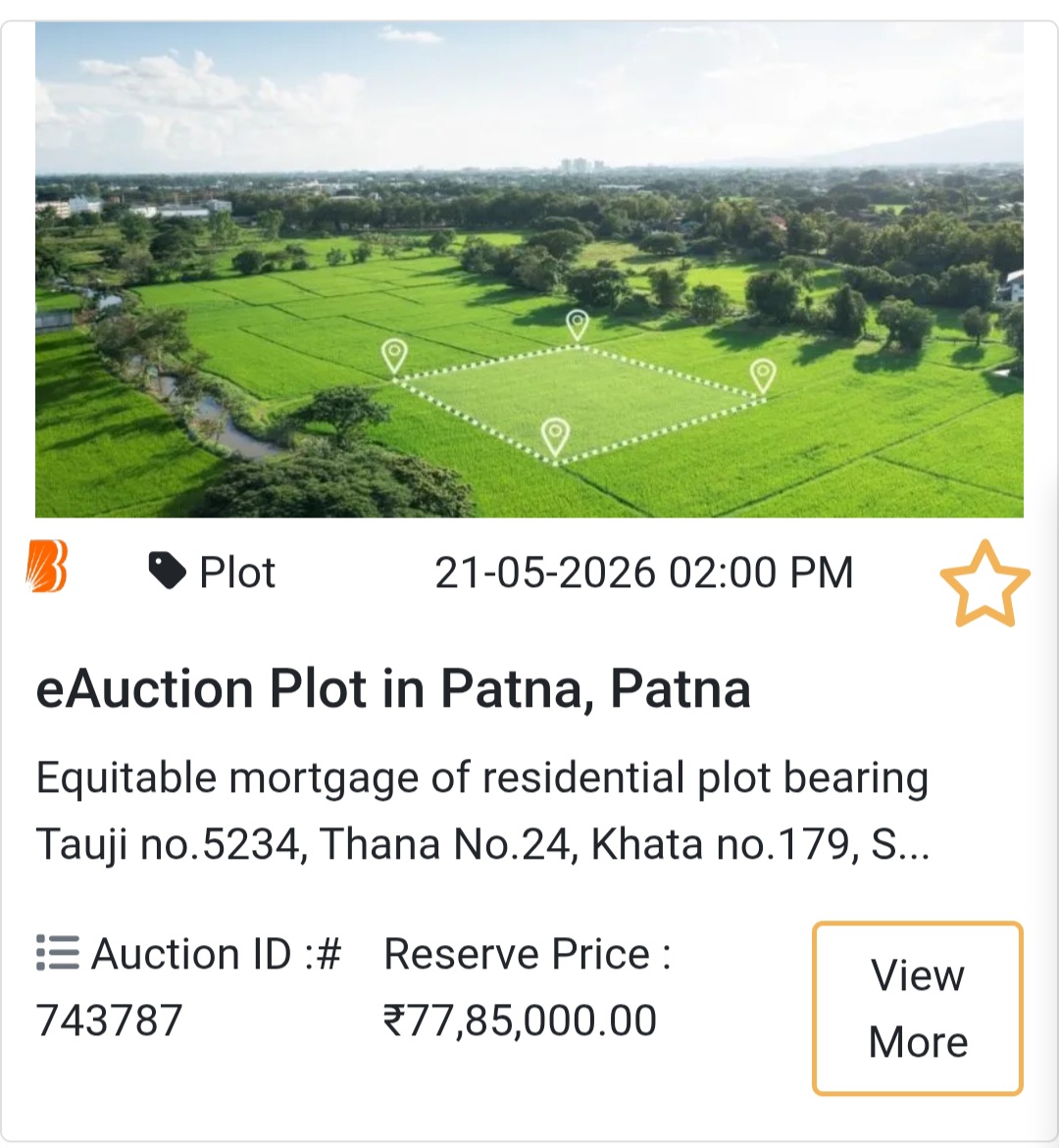Click the auction date 21-05-2026 02:00 PM
This screenshot has height=1148, width=1059.
point(646,572)
